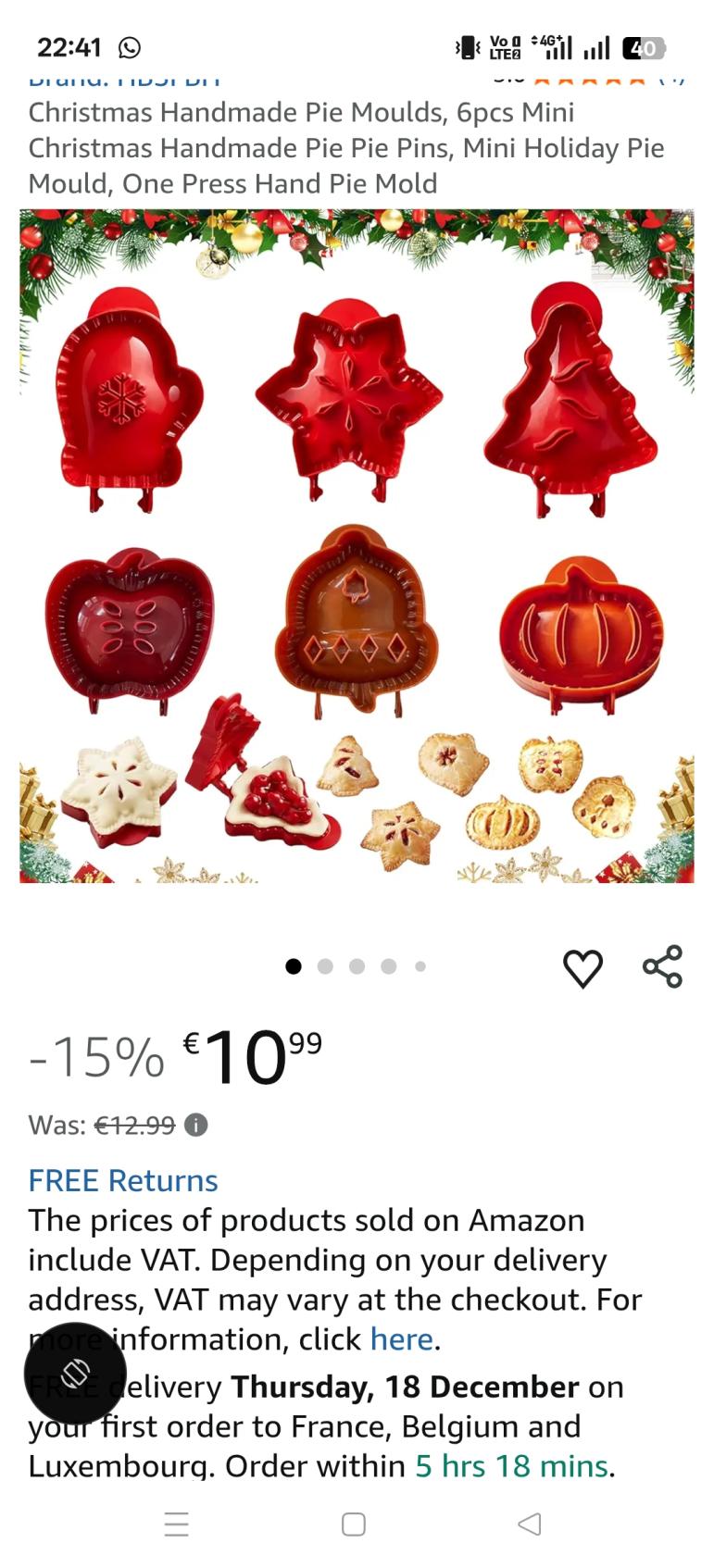Follow the 'here' VAT information link
This screenshot has height=1568, width=714.
(401, 1339)
